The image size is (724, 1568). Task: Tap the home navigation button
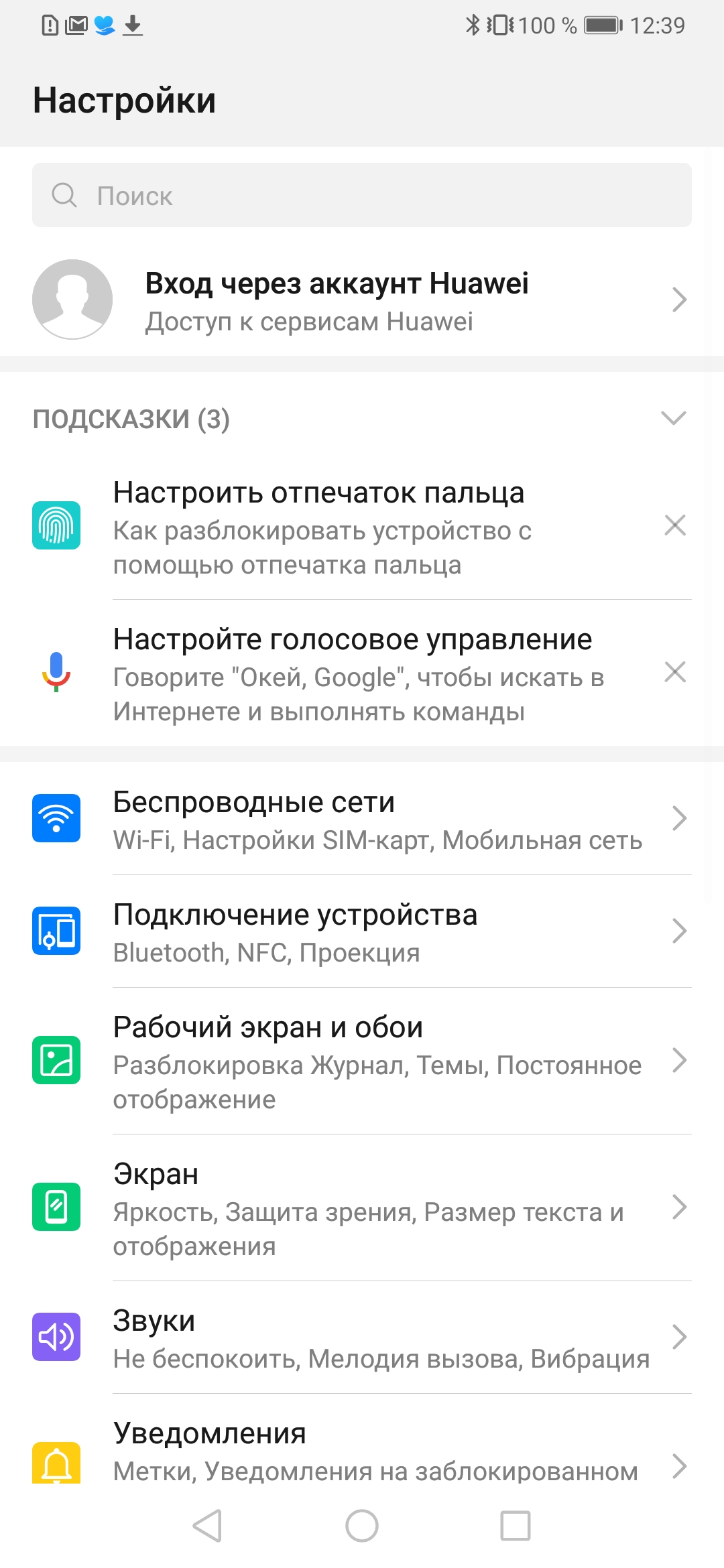pos(362,1526)
